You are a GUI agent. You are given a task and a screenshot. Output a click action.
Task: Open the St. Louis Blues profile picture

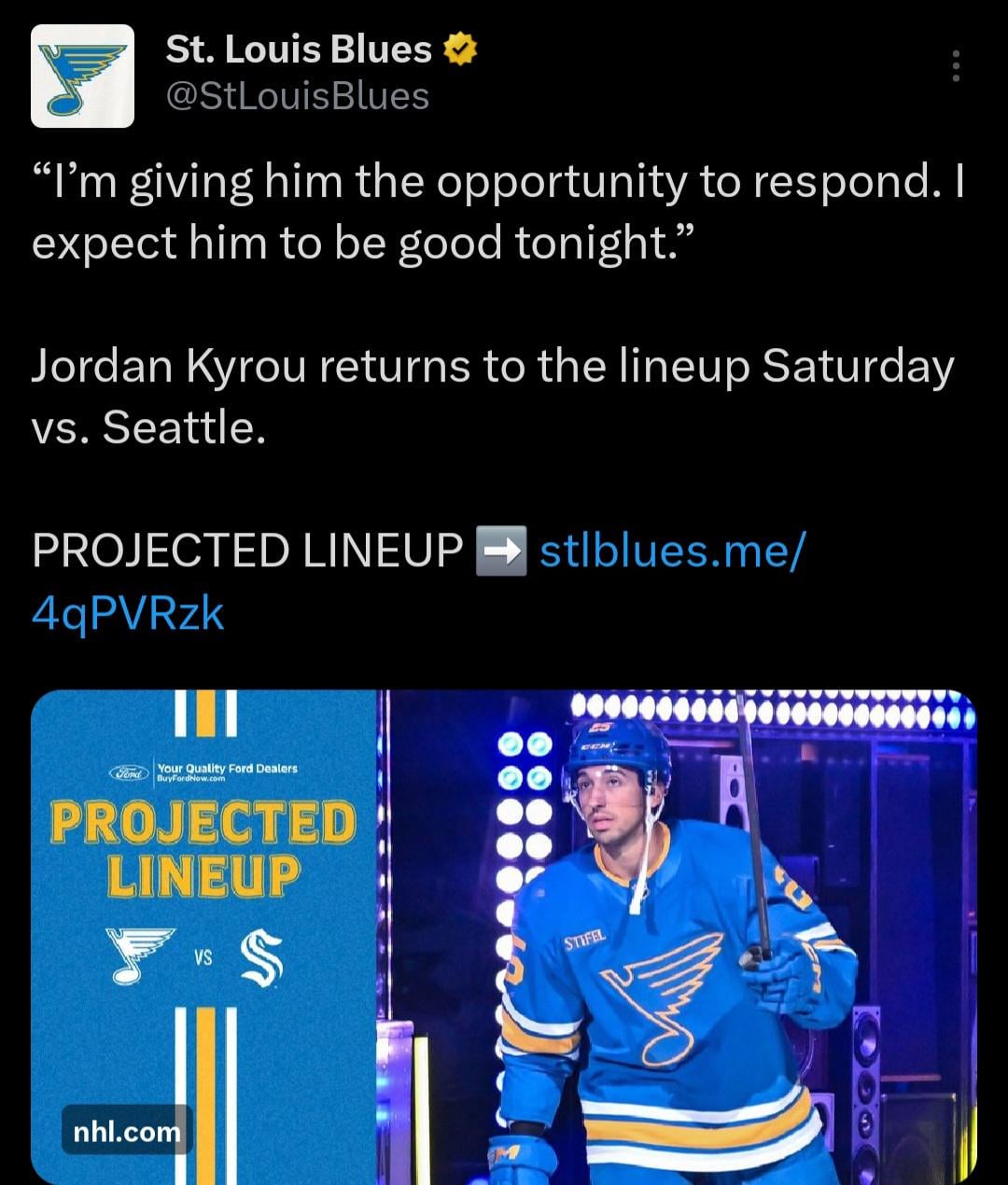coord(82,76)
